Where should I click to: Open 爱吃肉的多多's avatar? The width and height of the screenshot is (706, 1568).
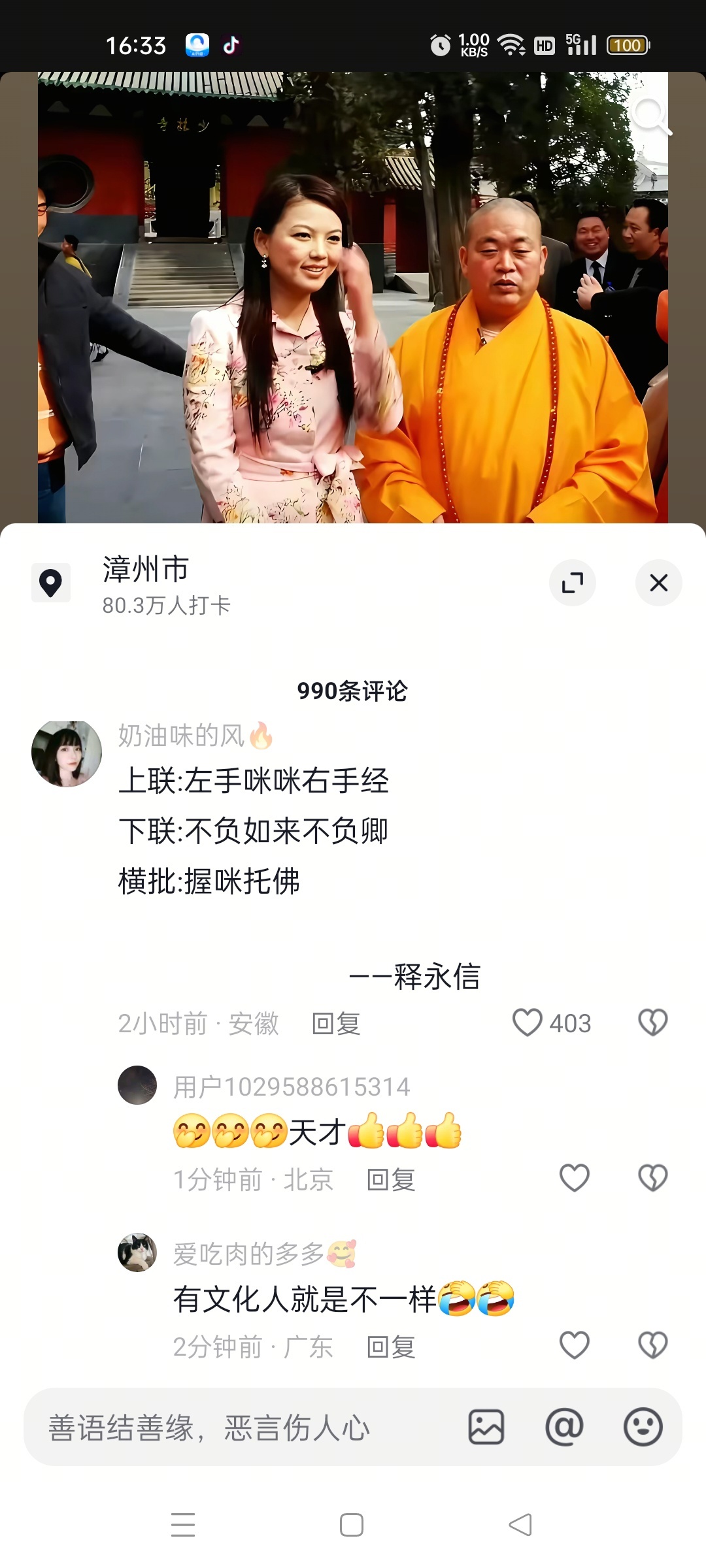click(137, 1252)
